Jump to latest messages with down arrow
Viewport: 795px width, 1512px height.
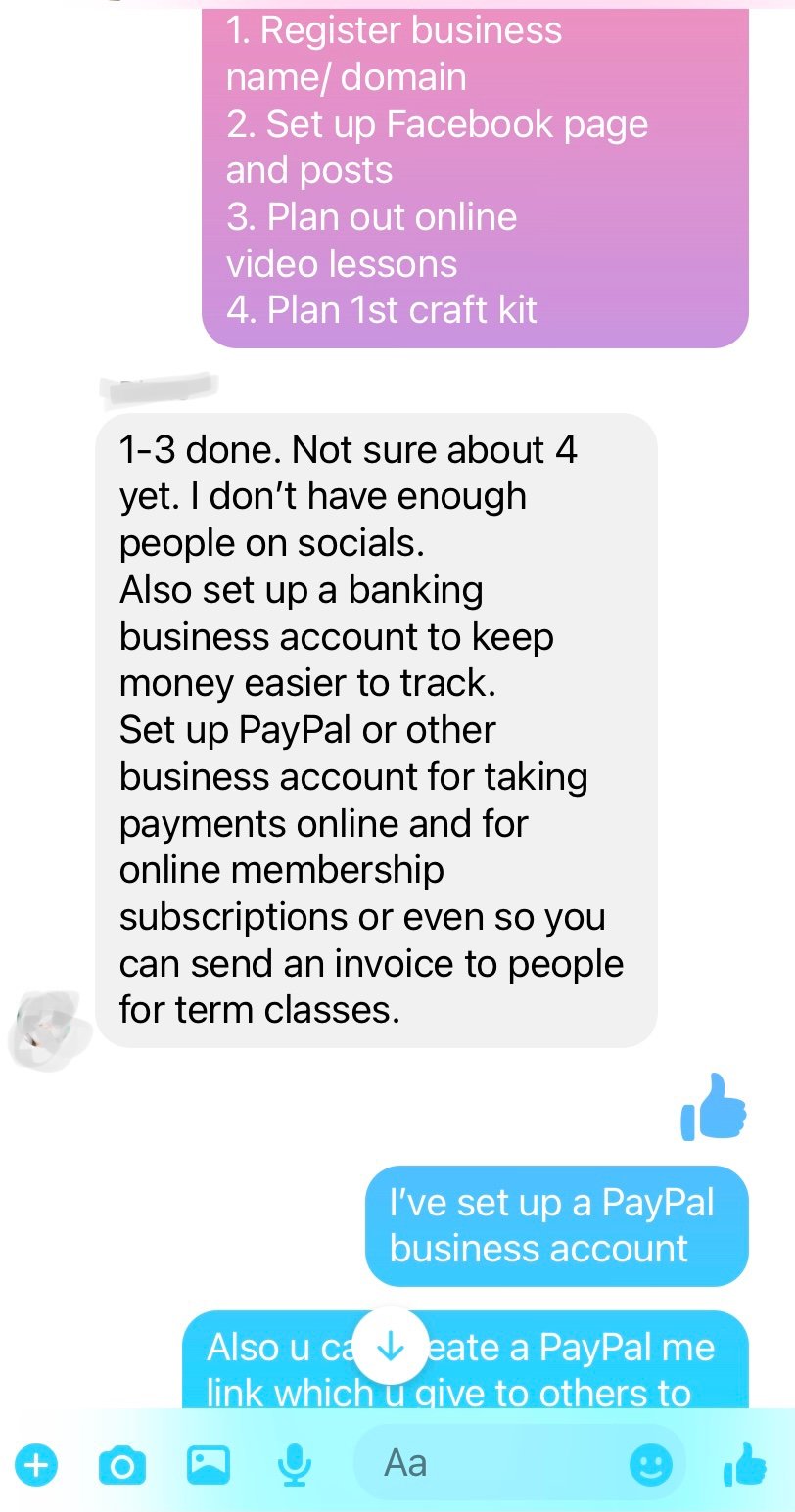tap(391, 1348)
